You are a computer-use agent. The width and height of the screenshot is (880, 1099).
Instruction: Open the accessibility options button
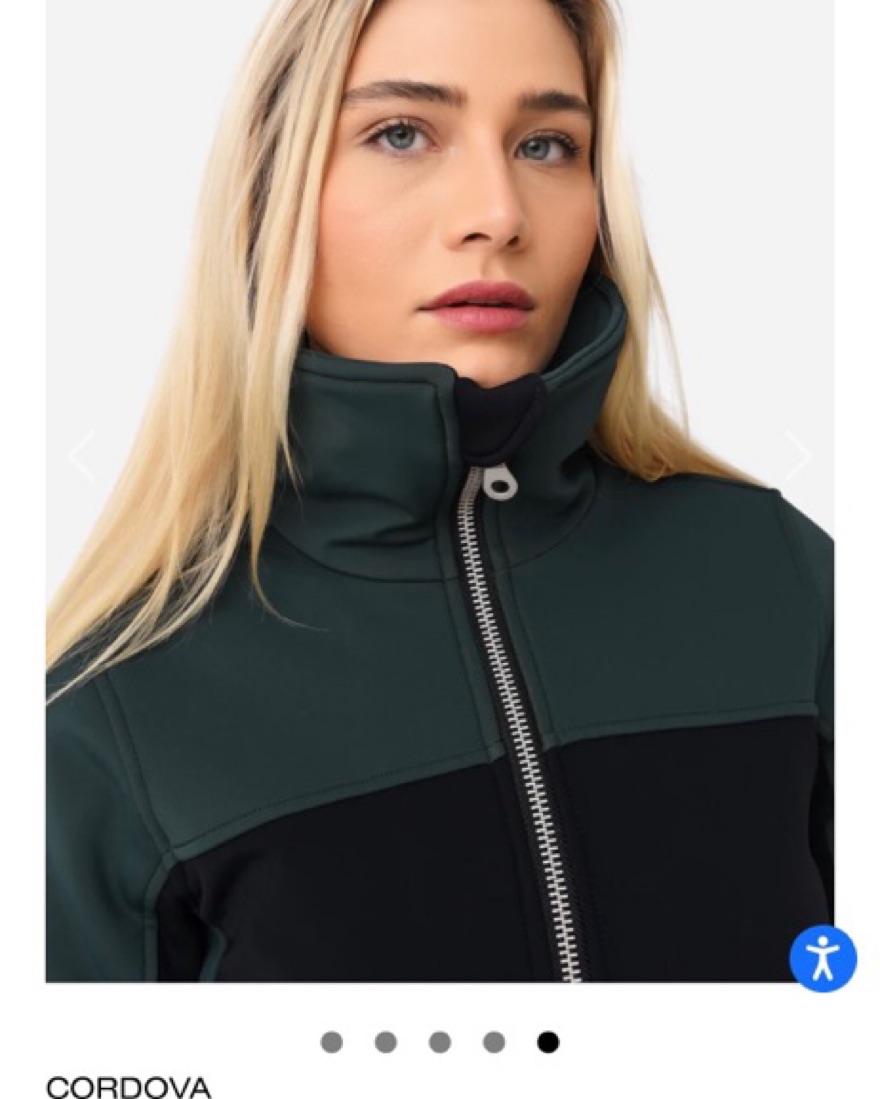[x=823, y=959]
